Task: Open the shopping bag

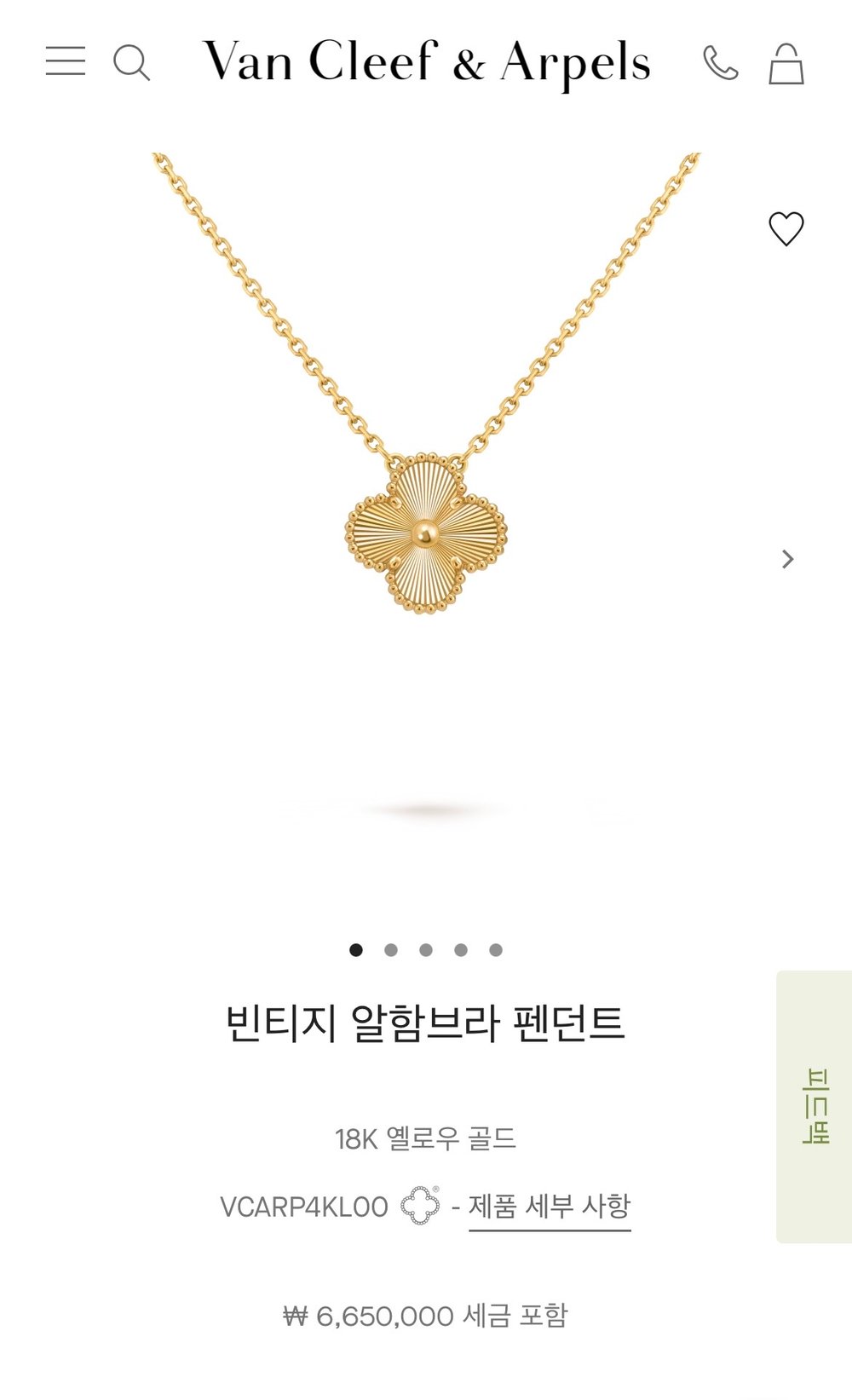Action: (x=786, y=64)
